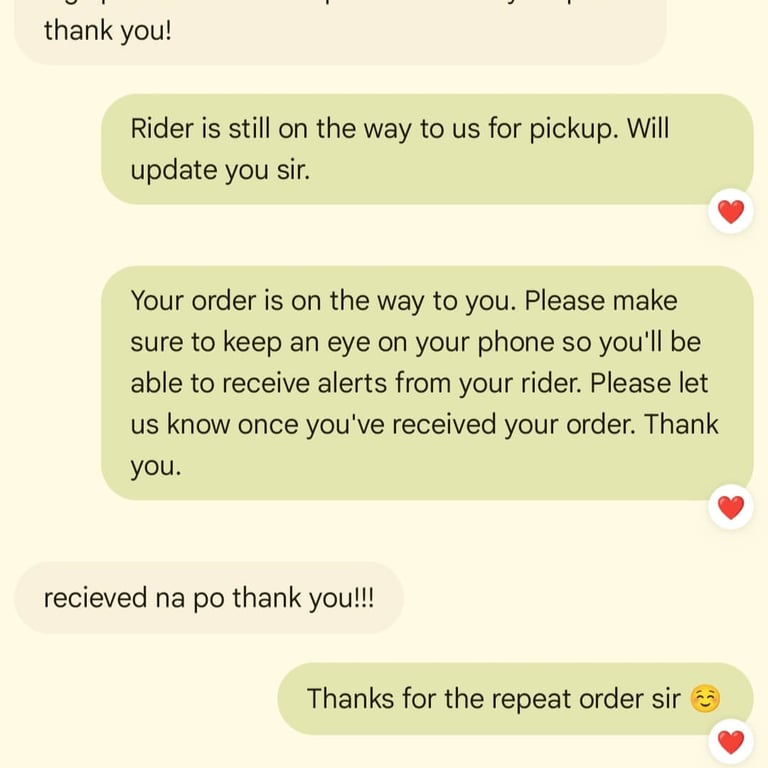The width and height of the screenshot is (768, 768).
Task: Open the heart reaction under "Your order is on the way"
Action: pos(731,508)
